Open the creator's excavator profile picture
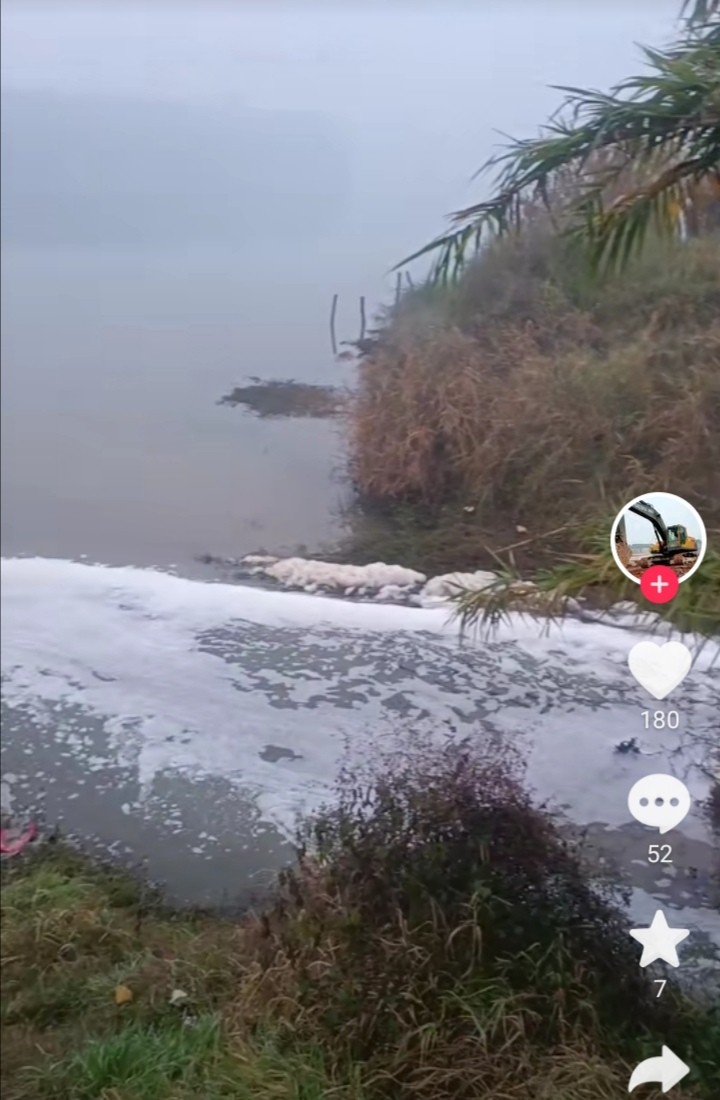Viewport: 720px width, 1100px height. [x=658, y=537]
